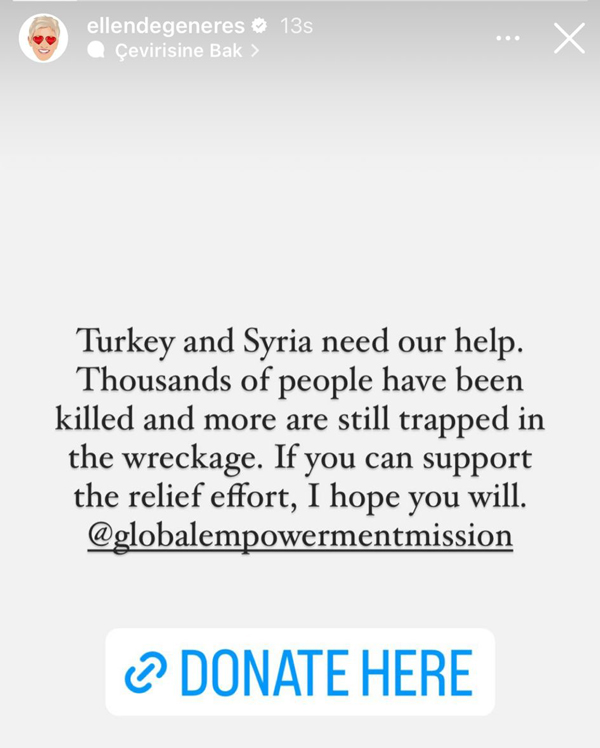Open ellendegeneres profile from the avatar

[44, 39]
